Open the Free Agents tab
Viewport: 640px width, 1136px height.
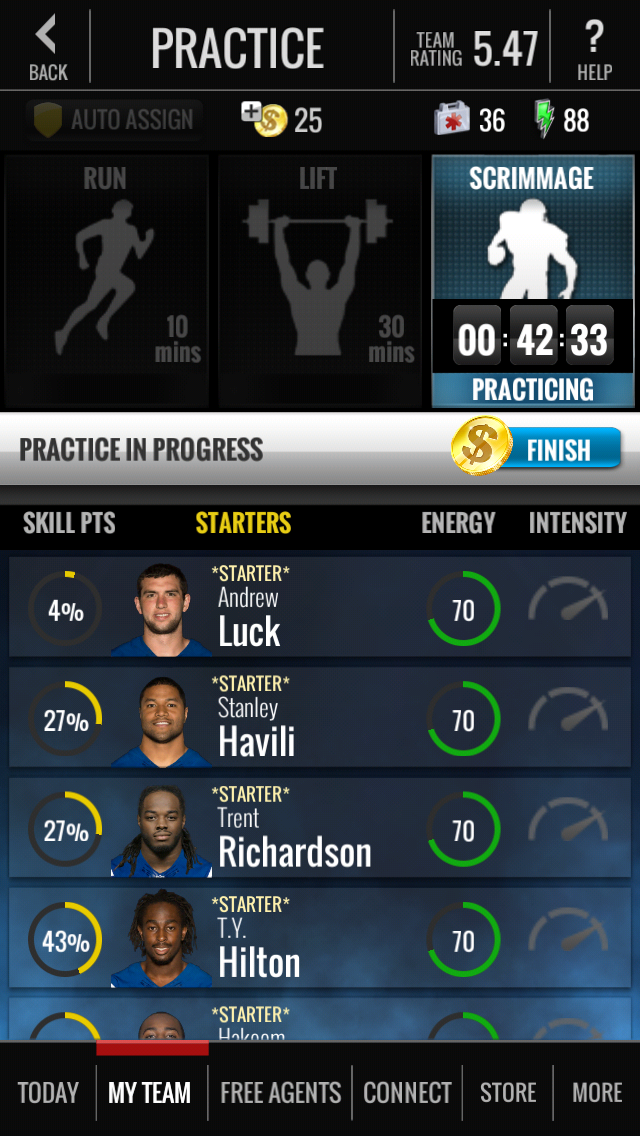click(x=280, y=1092)
